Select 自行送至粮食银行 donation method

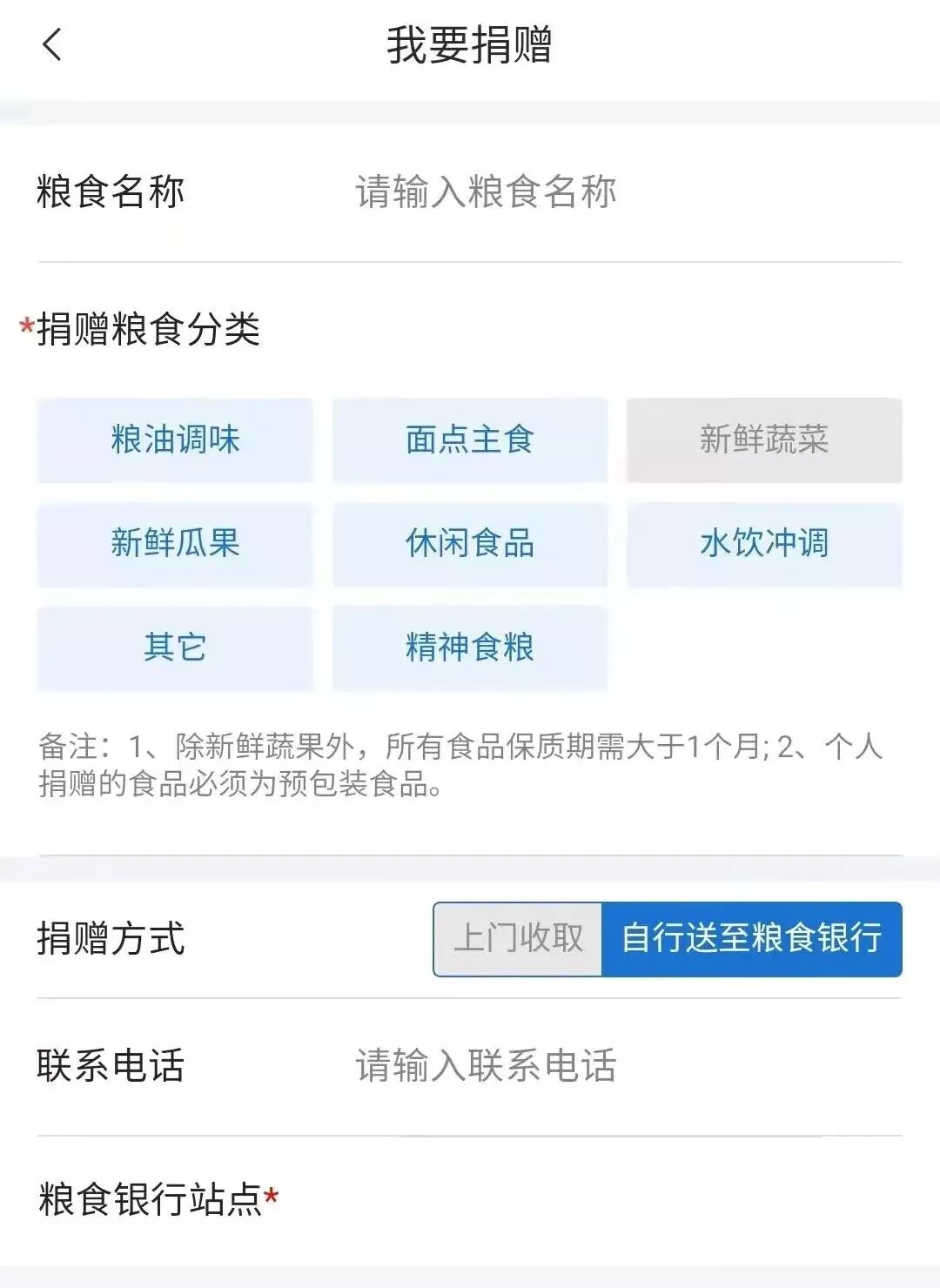752,939
